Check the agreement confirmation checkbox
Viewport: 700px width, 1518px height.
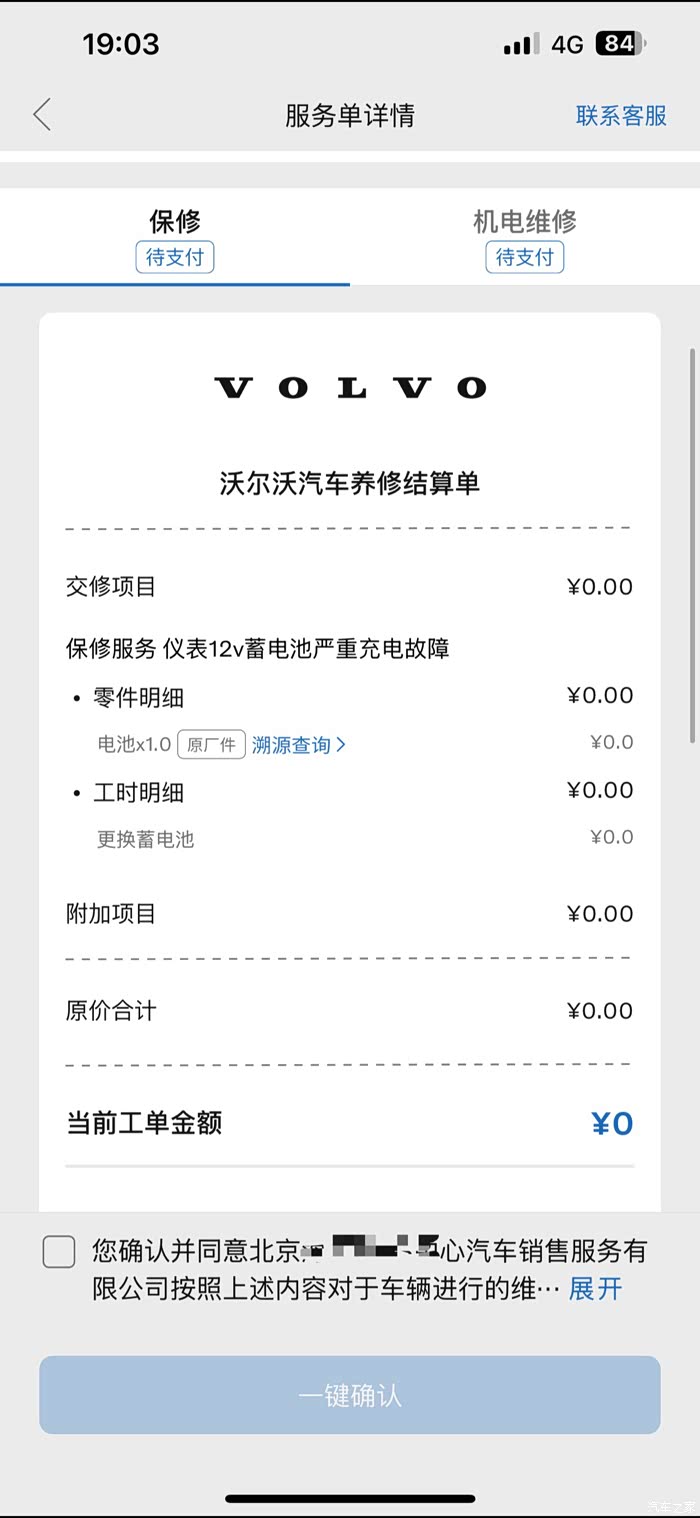(x=59, y=1251)
